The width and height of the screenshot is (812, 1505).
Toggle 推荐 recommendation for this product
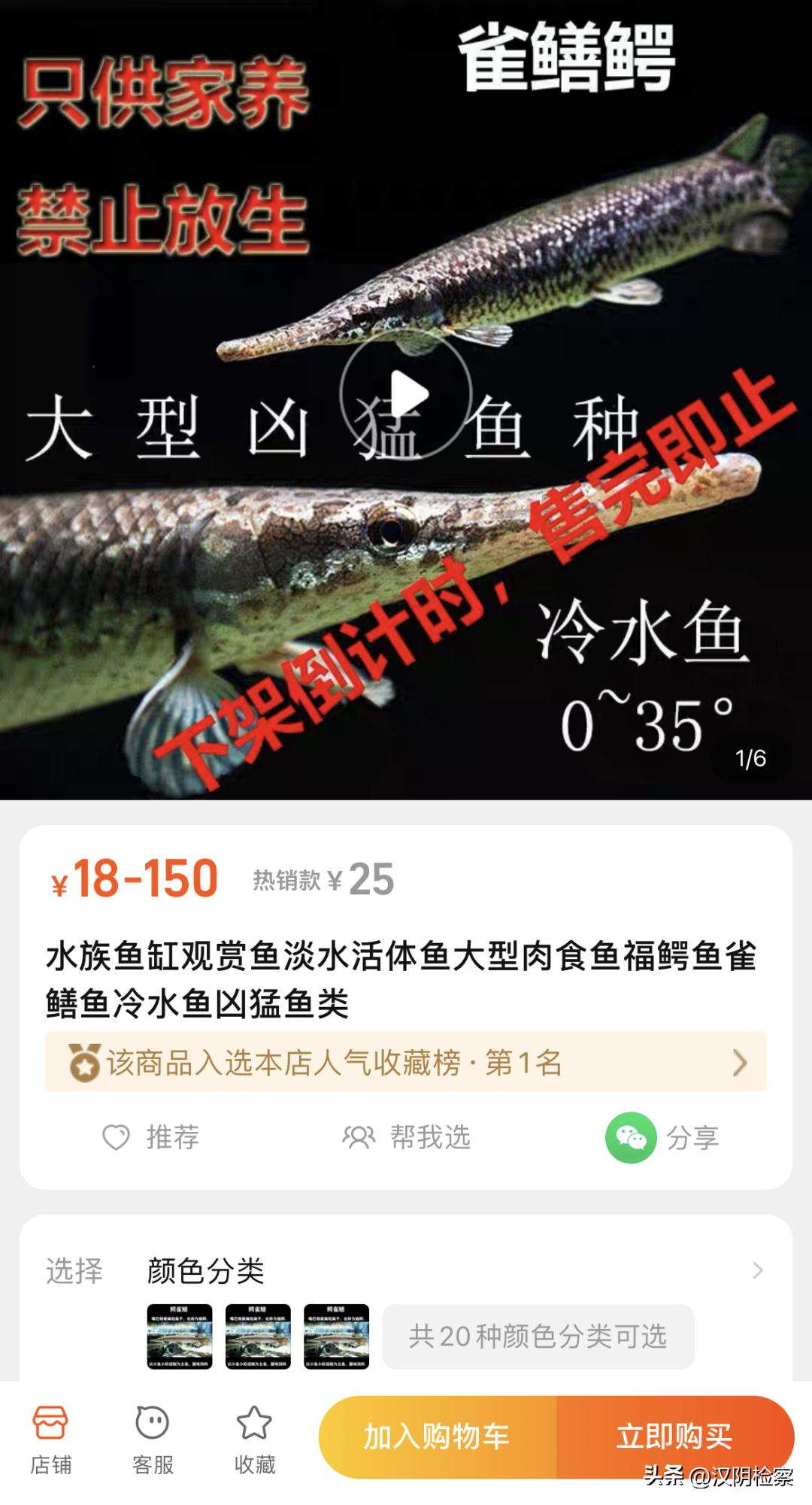coord(150,1139)
